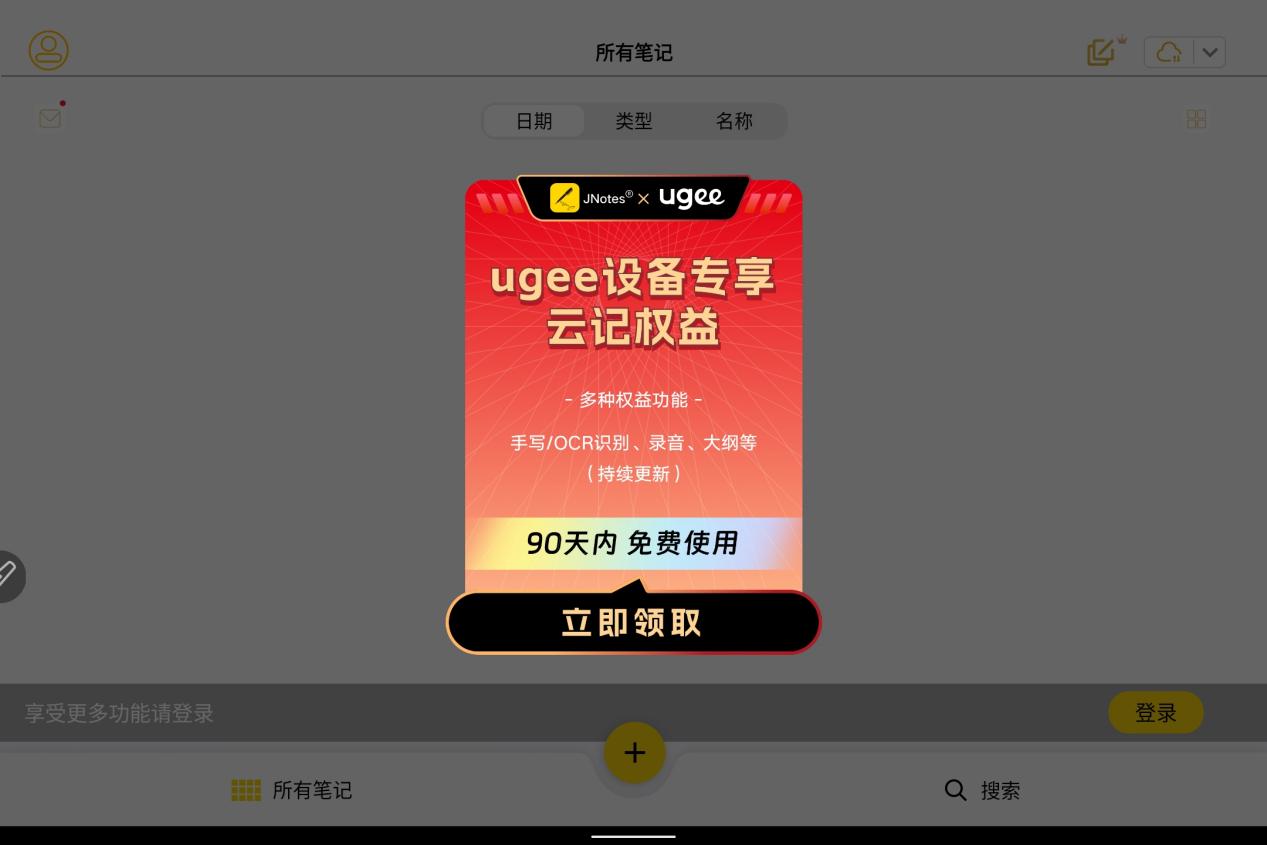Open the mail inbox icon
The width and height of the screenshot is (1267, 845).
[x=50, y=118]
